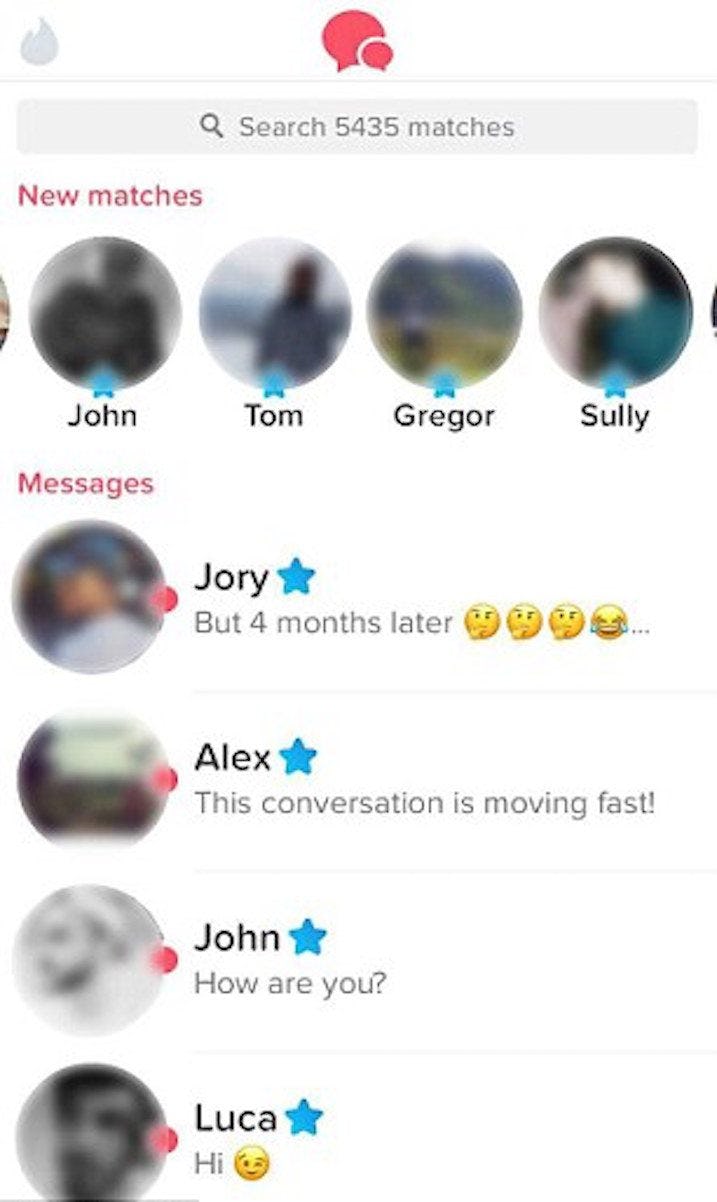This screenshot has width=717, height=1202.
Task: Open new match Tom
Action: tap(275, 313)
